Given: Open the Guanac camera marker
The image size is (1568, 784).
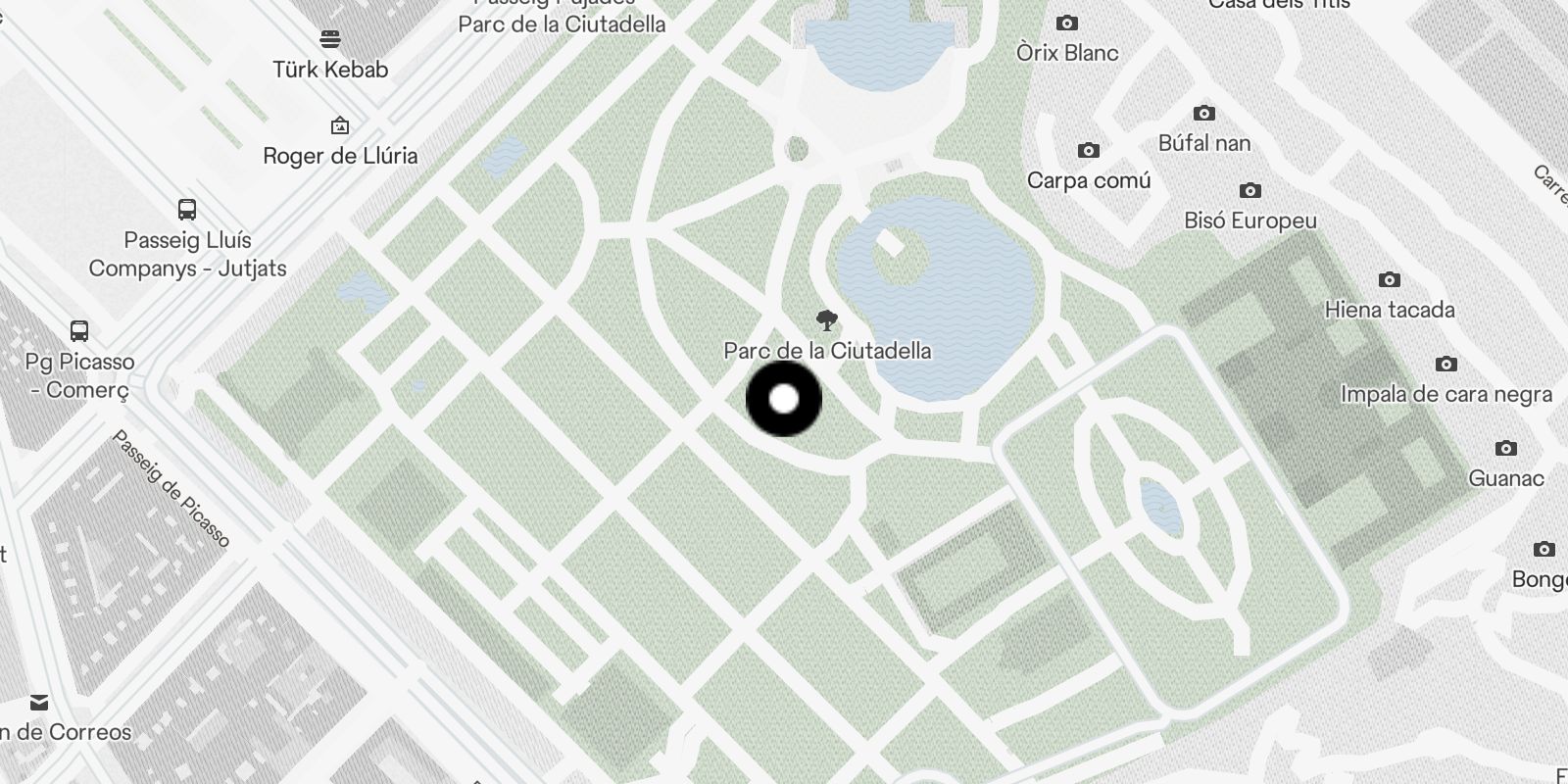Looking at the screenshot, I should click(x=1506, y=448).
